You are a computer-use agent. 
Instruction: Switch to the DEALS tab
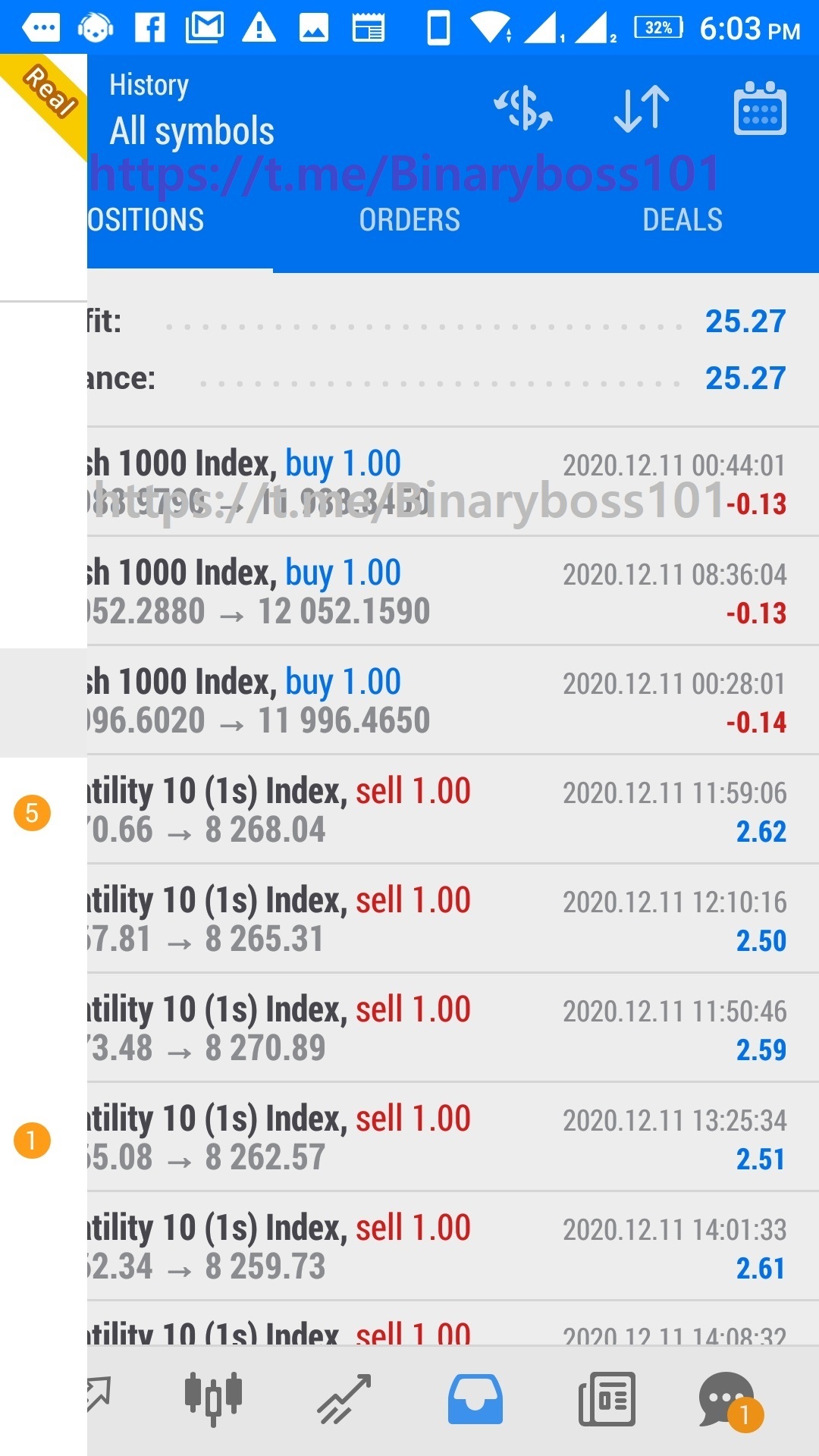(x=682, y=220)
